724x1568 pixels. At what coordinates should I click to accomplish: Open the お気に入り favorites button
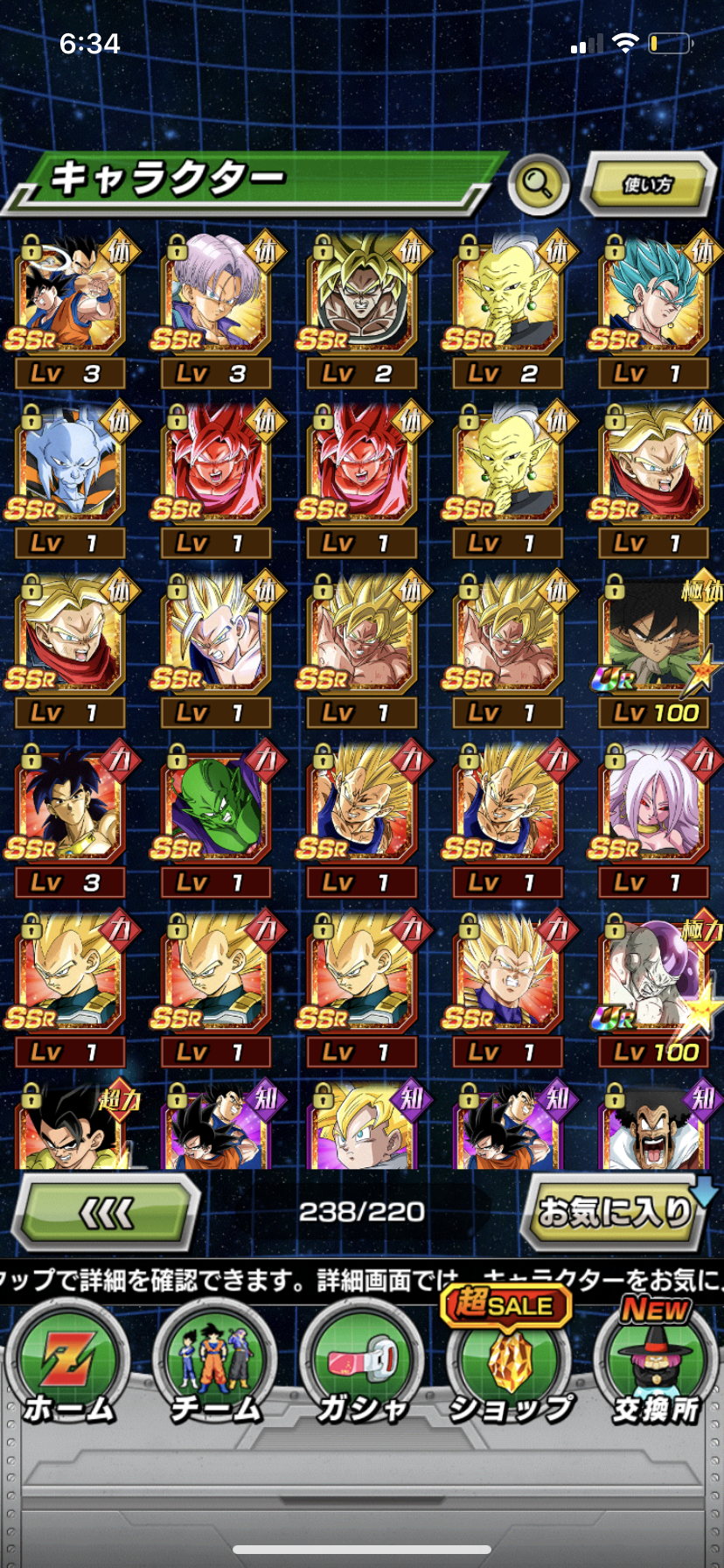[x=616, y=1213]
